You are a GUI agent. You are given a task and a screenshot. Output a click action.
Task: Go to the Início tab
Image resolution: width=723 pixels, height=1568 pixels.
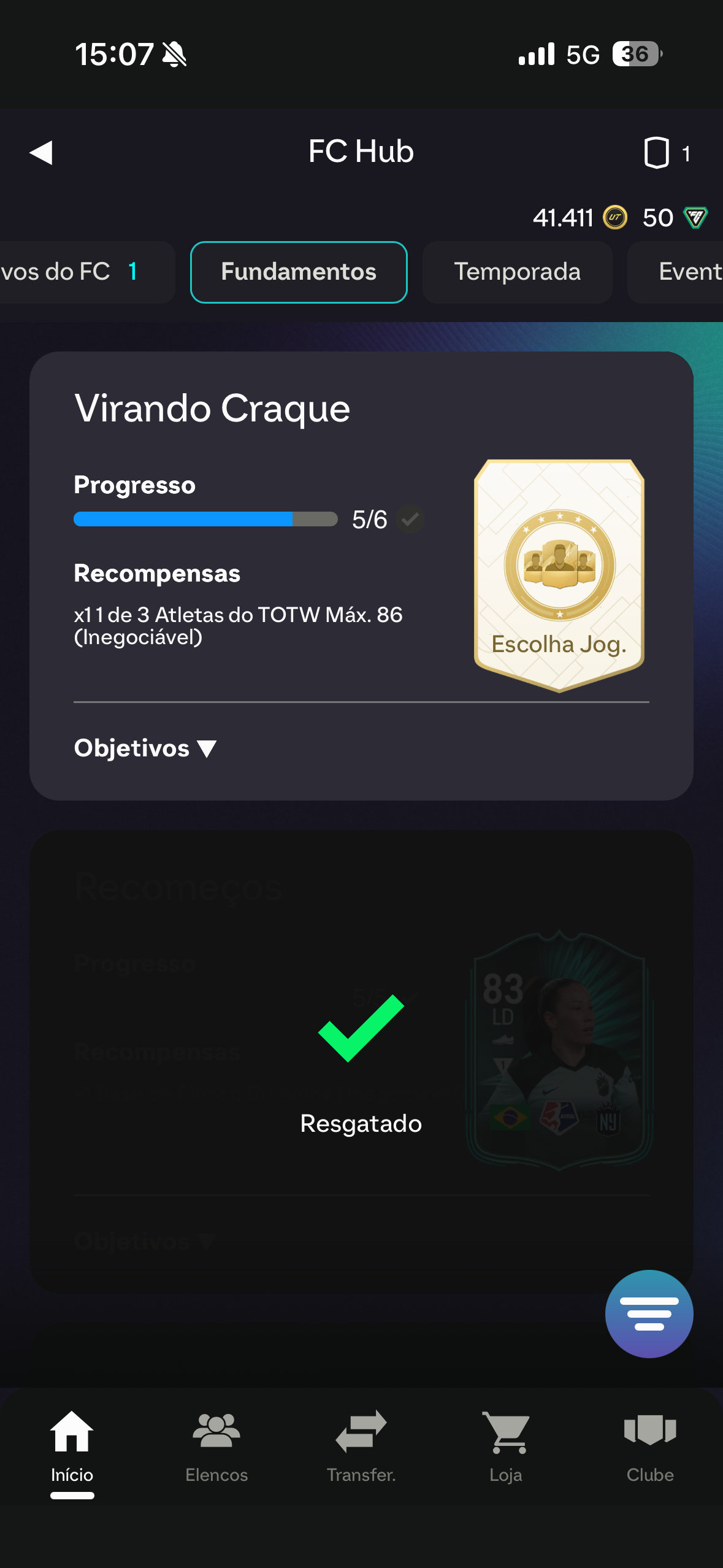tap(72, 1445)
